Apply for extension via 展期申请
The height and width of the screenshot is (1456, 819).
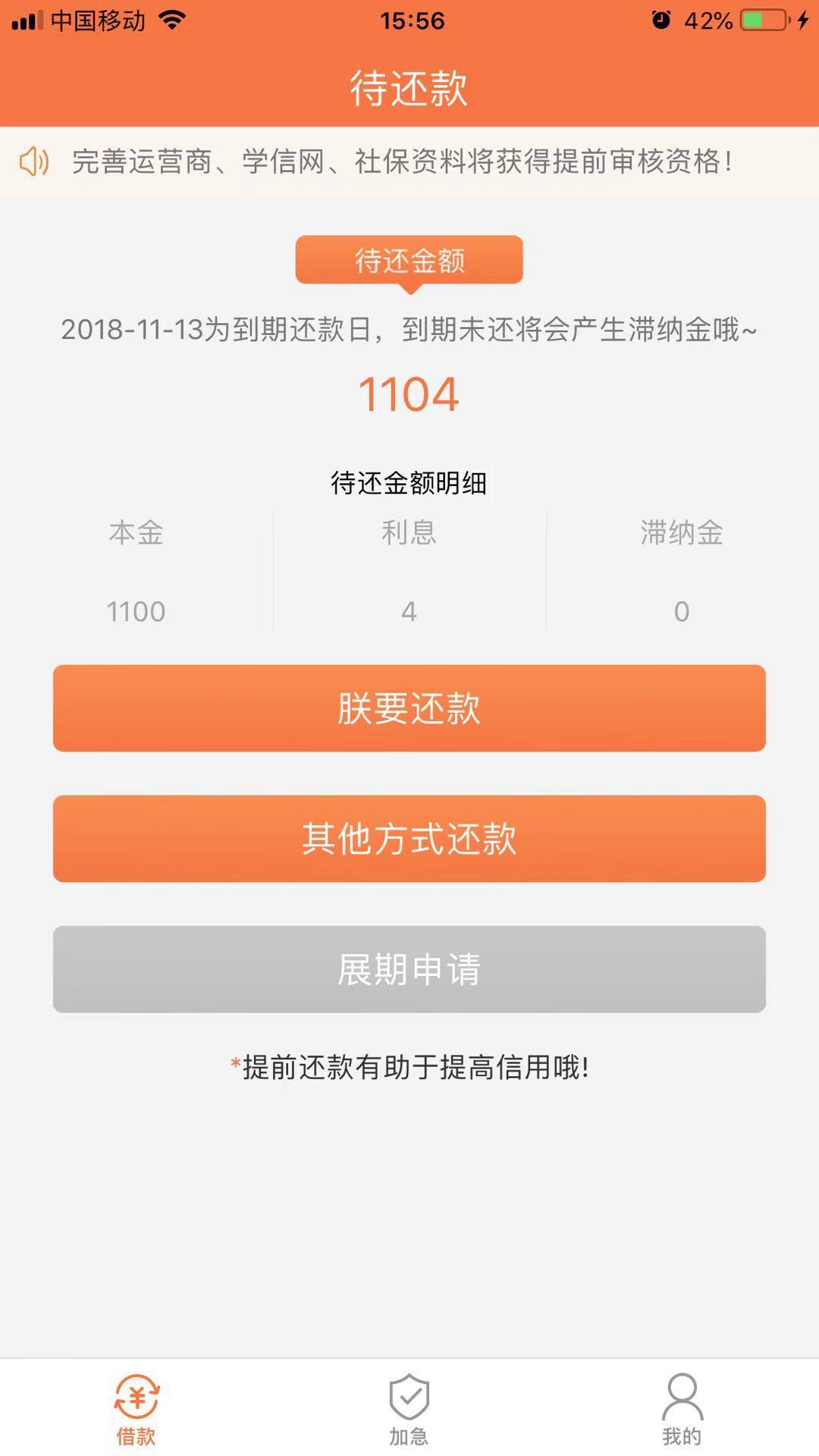coord(409,969)
